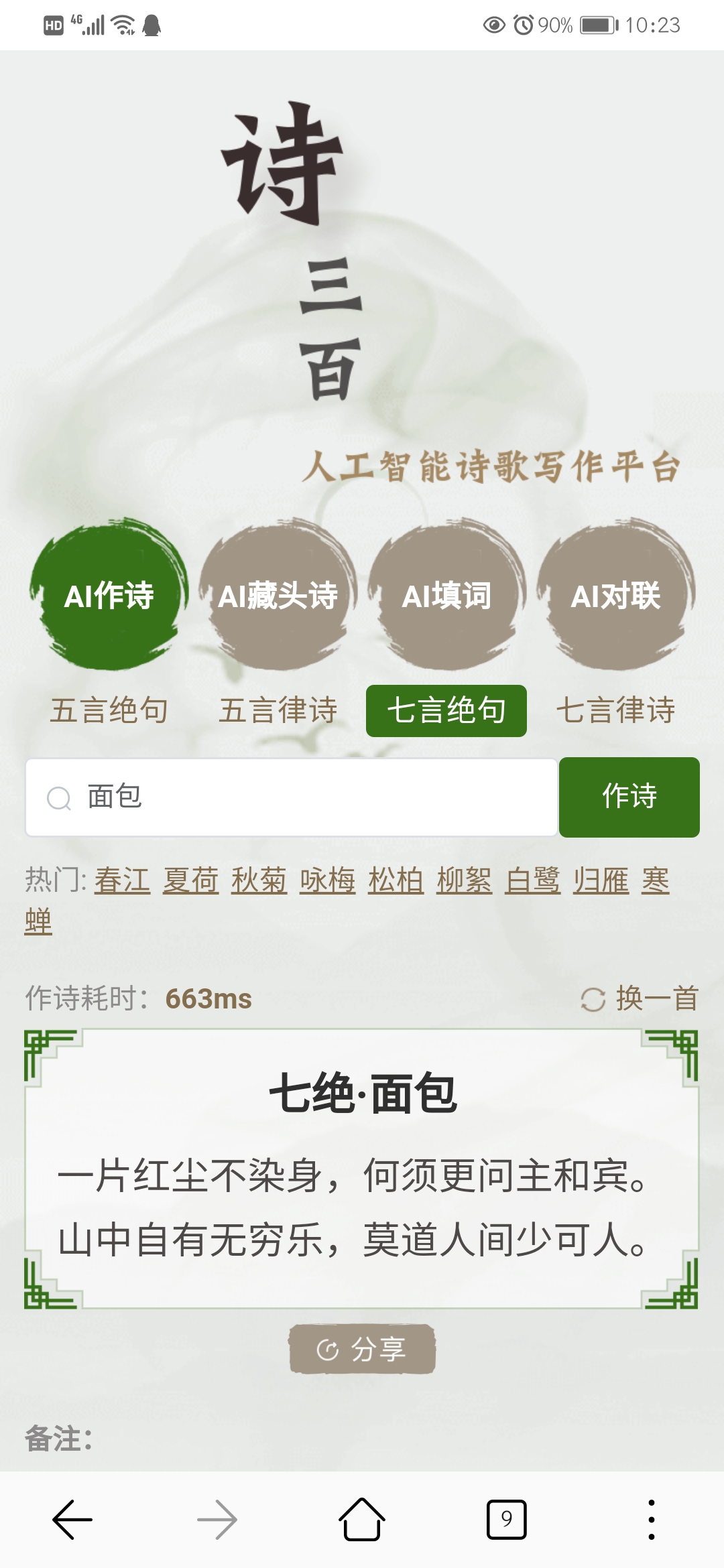724x1568 pixels.
Task: Share the generated poem via 分享
Action: pos(362,1350)
